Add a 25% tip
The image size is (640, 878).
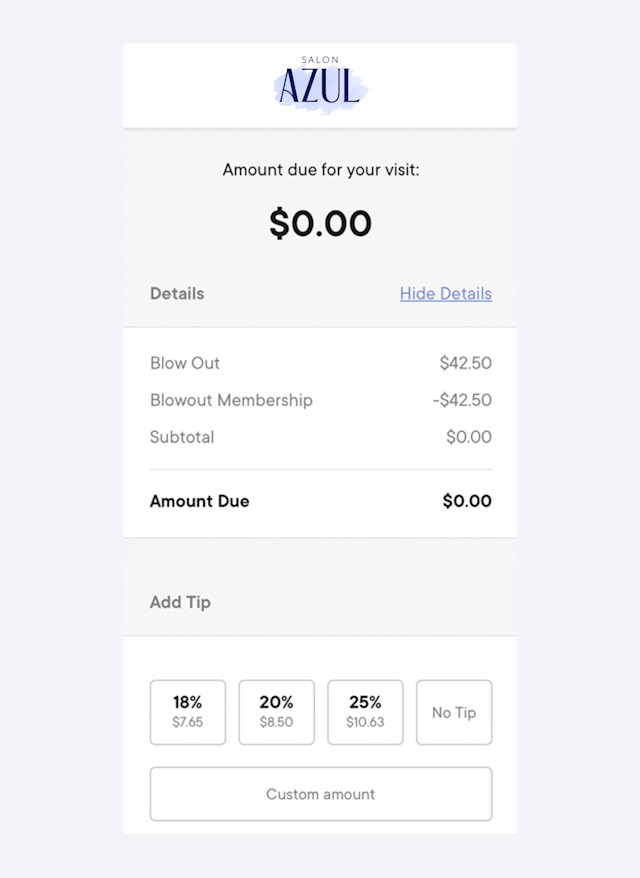(x=365, y=712)
